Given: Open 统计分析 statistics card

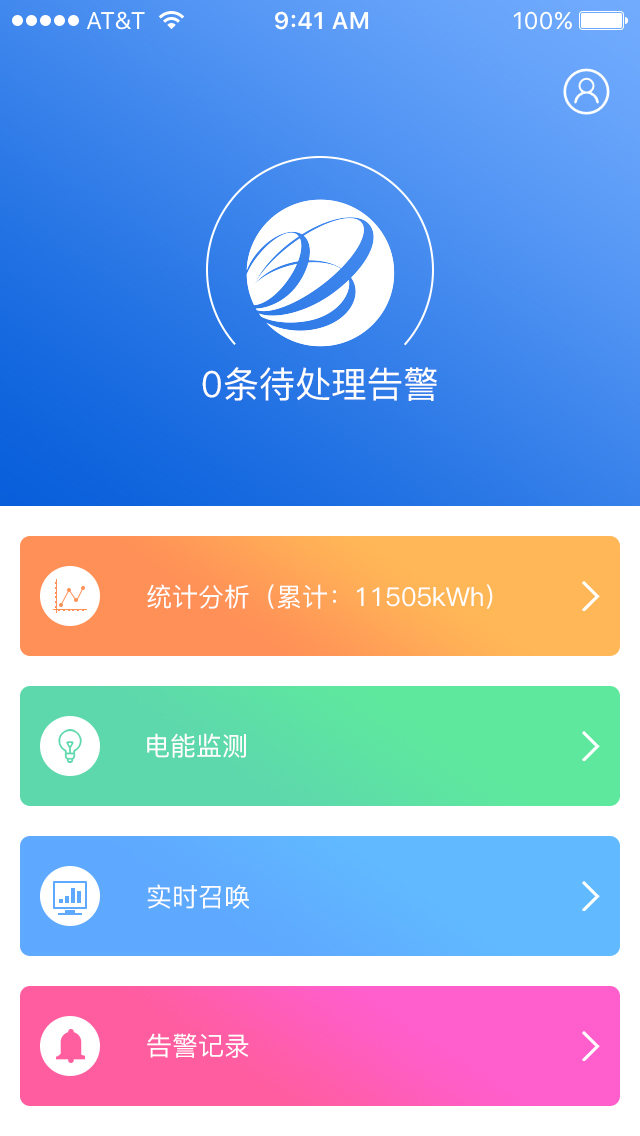Looking at the screenshot, I should tap(320, 596).
